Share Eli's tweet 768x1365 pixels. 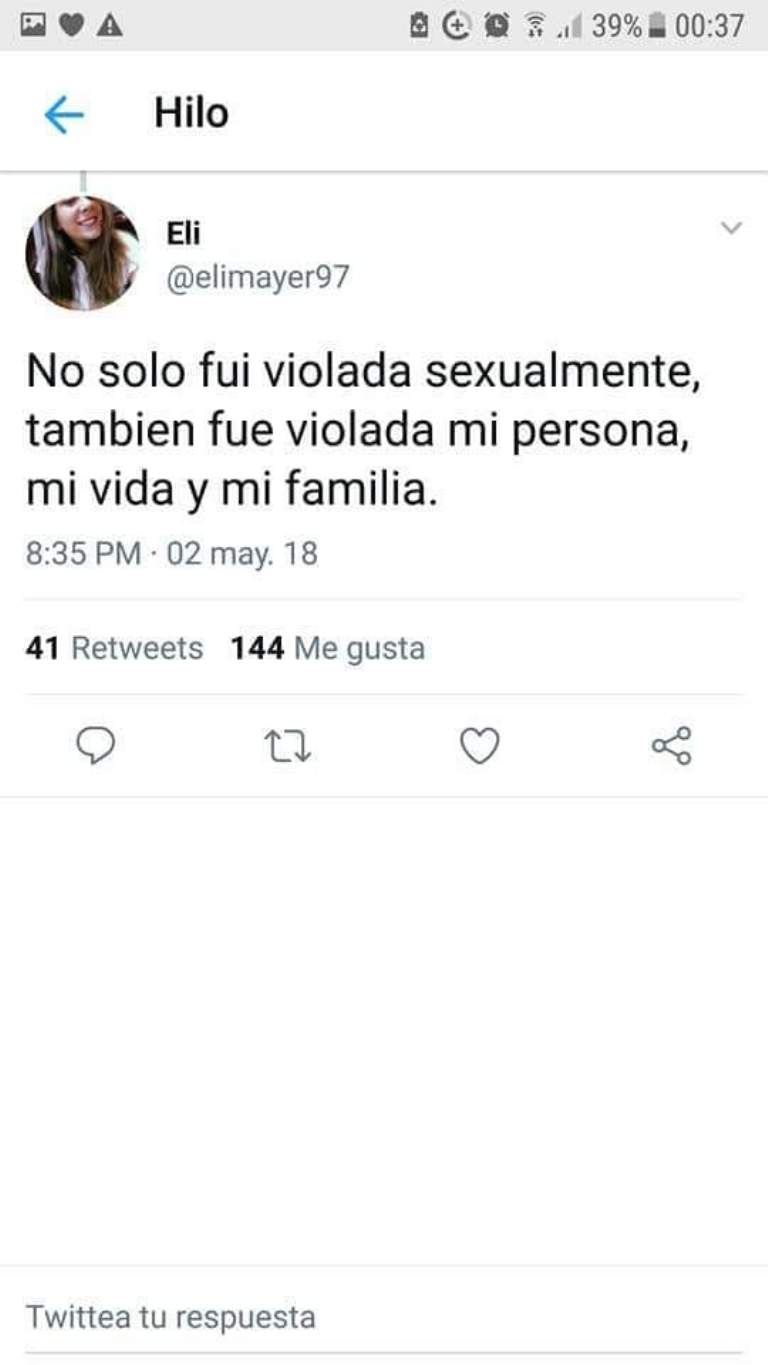[x=671, y=746]
